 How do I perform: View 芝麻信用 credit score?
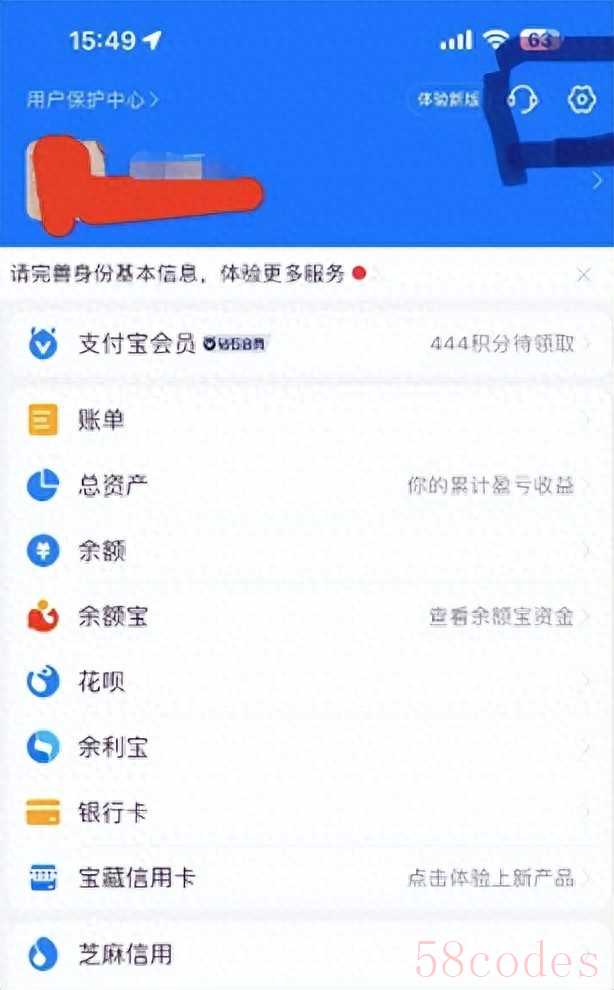300,954
